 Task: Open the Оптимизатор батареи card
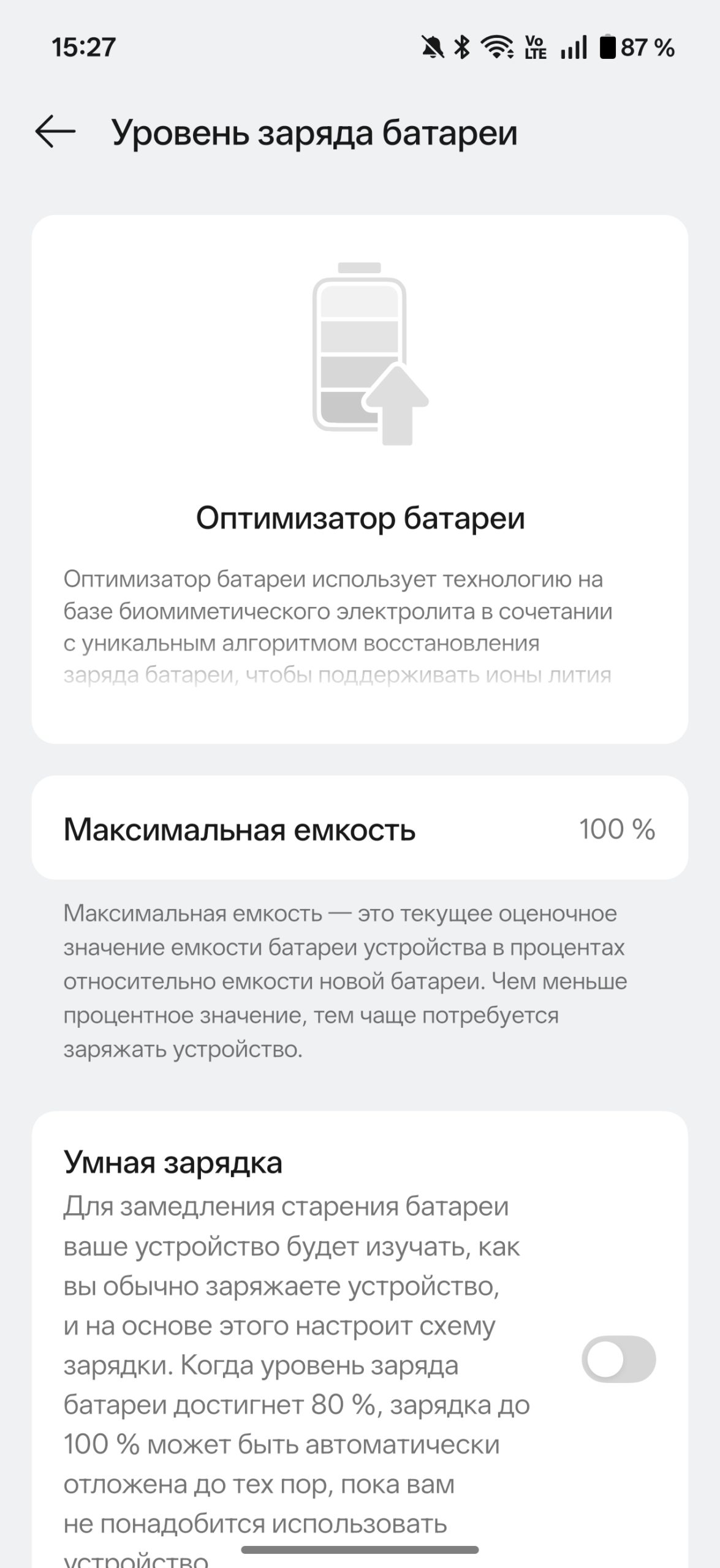[x=360, y=479]
